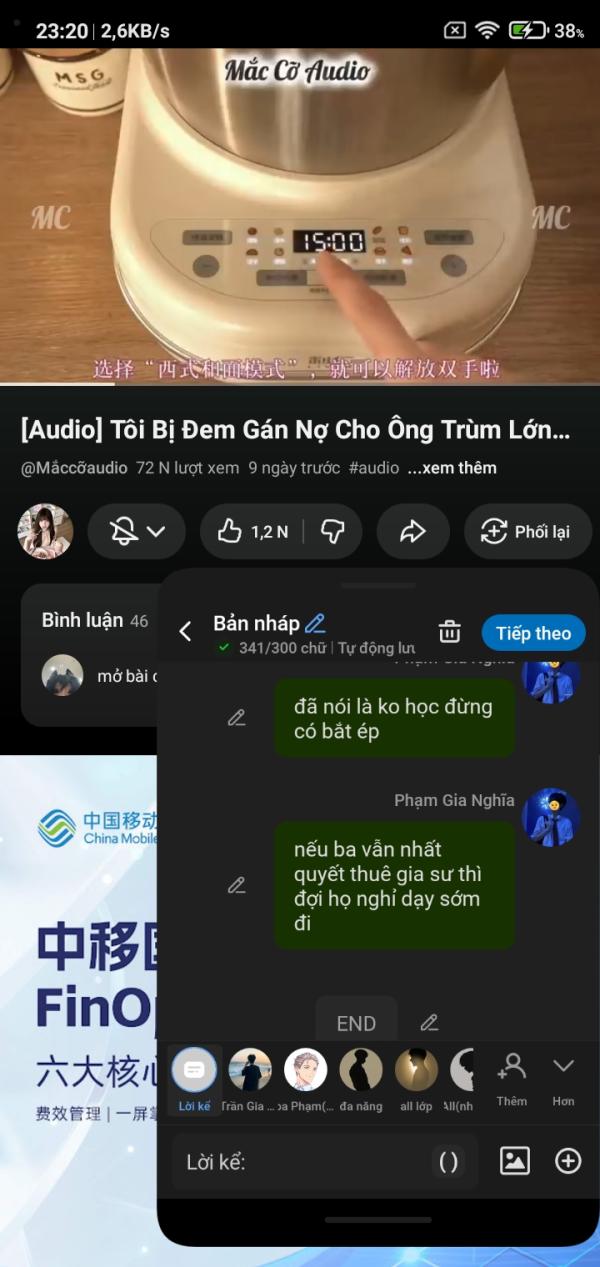
Task: Pick the đa năng character
Action: point(361,1077)
